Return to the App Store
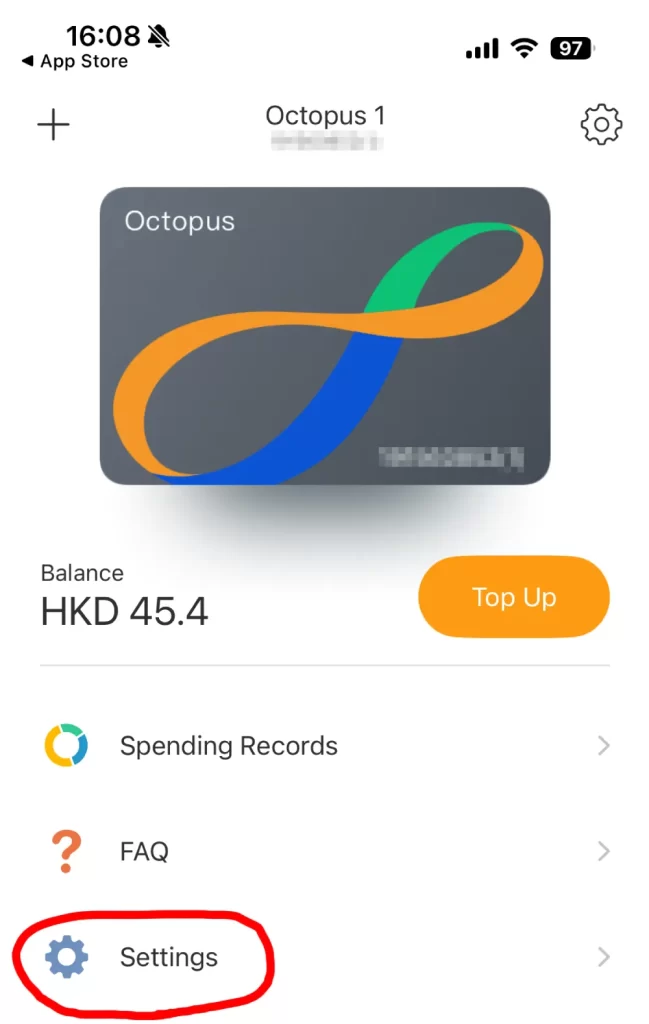Viewport: 649px width, 1024px height. pos(75,62)
